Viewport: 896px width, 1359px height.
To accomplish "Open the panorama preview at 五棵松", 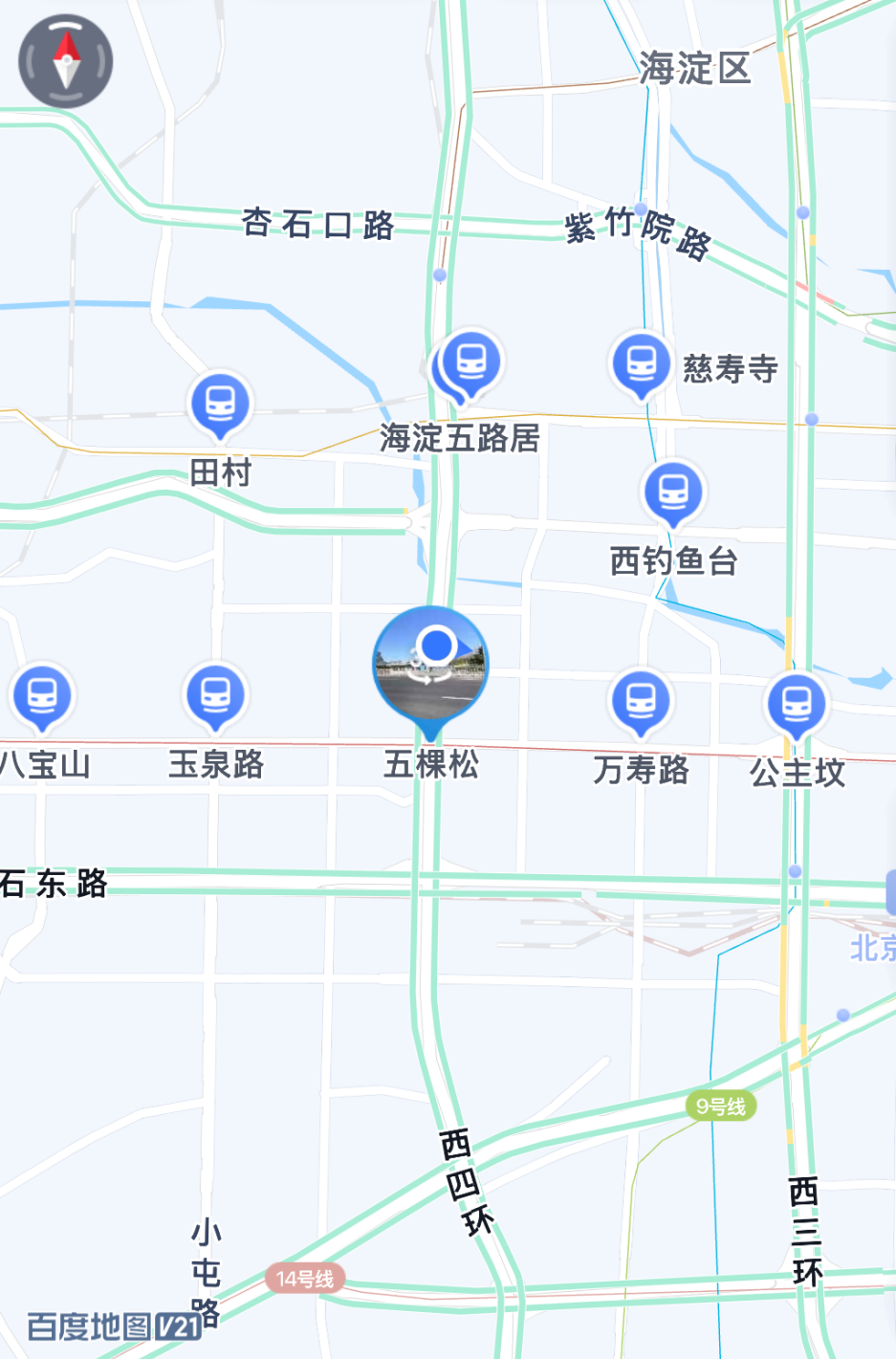I will coord(428,662).
